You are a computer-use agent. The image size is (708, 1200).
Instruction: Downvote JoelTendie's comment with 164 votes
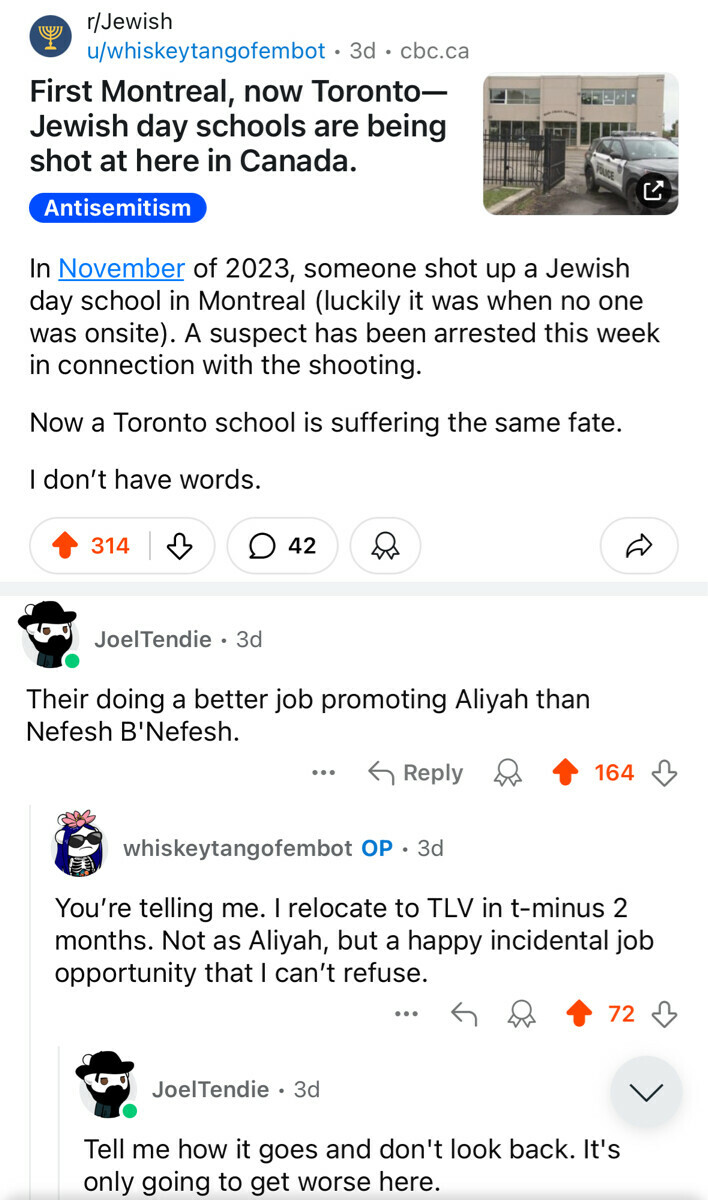tap(665, 772)
